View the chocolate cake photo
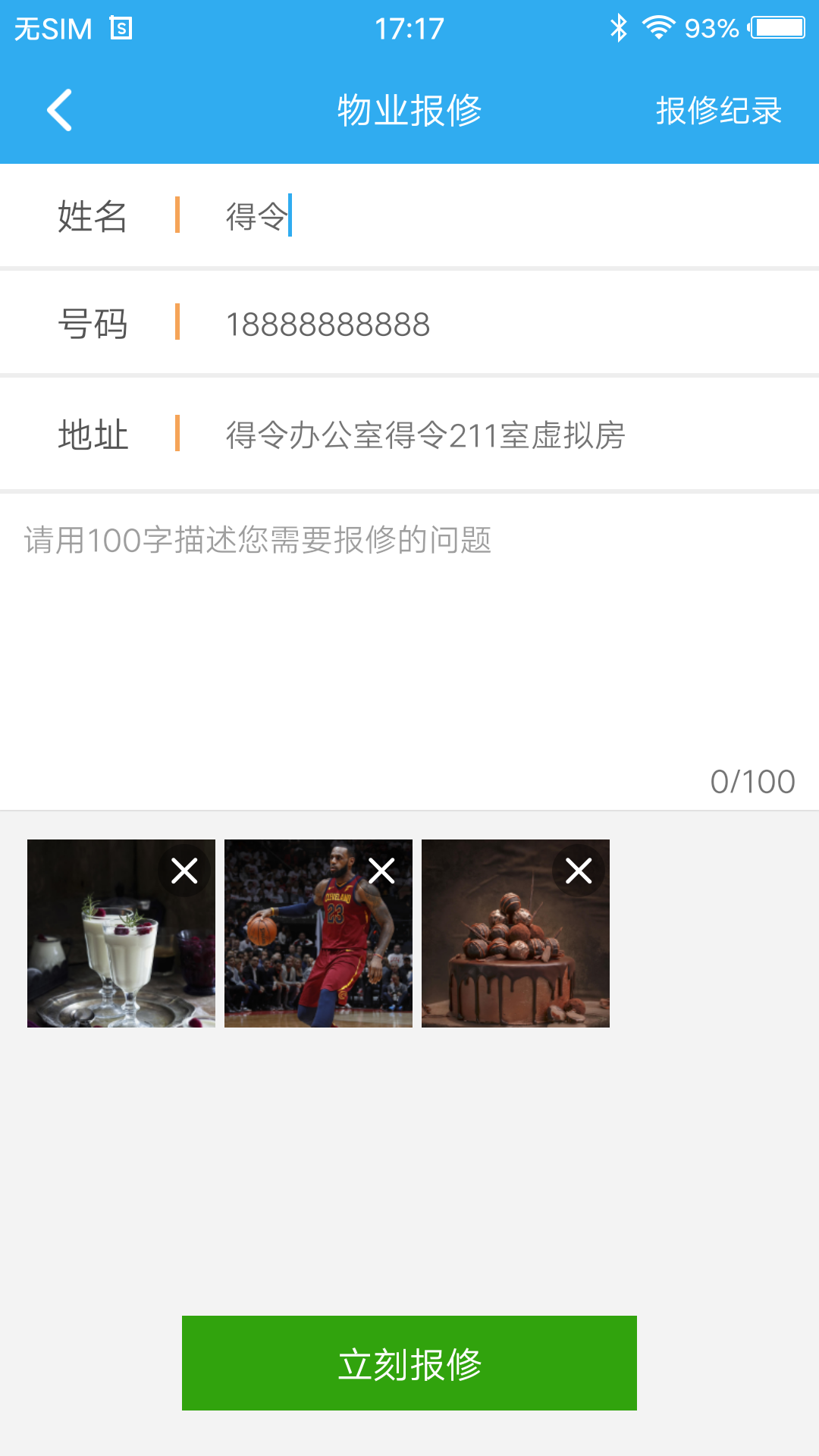The height and width of the screenshot is (1456, 819). click(x=508, y=955)
